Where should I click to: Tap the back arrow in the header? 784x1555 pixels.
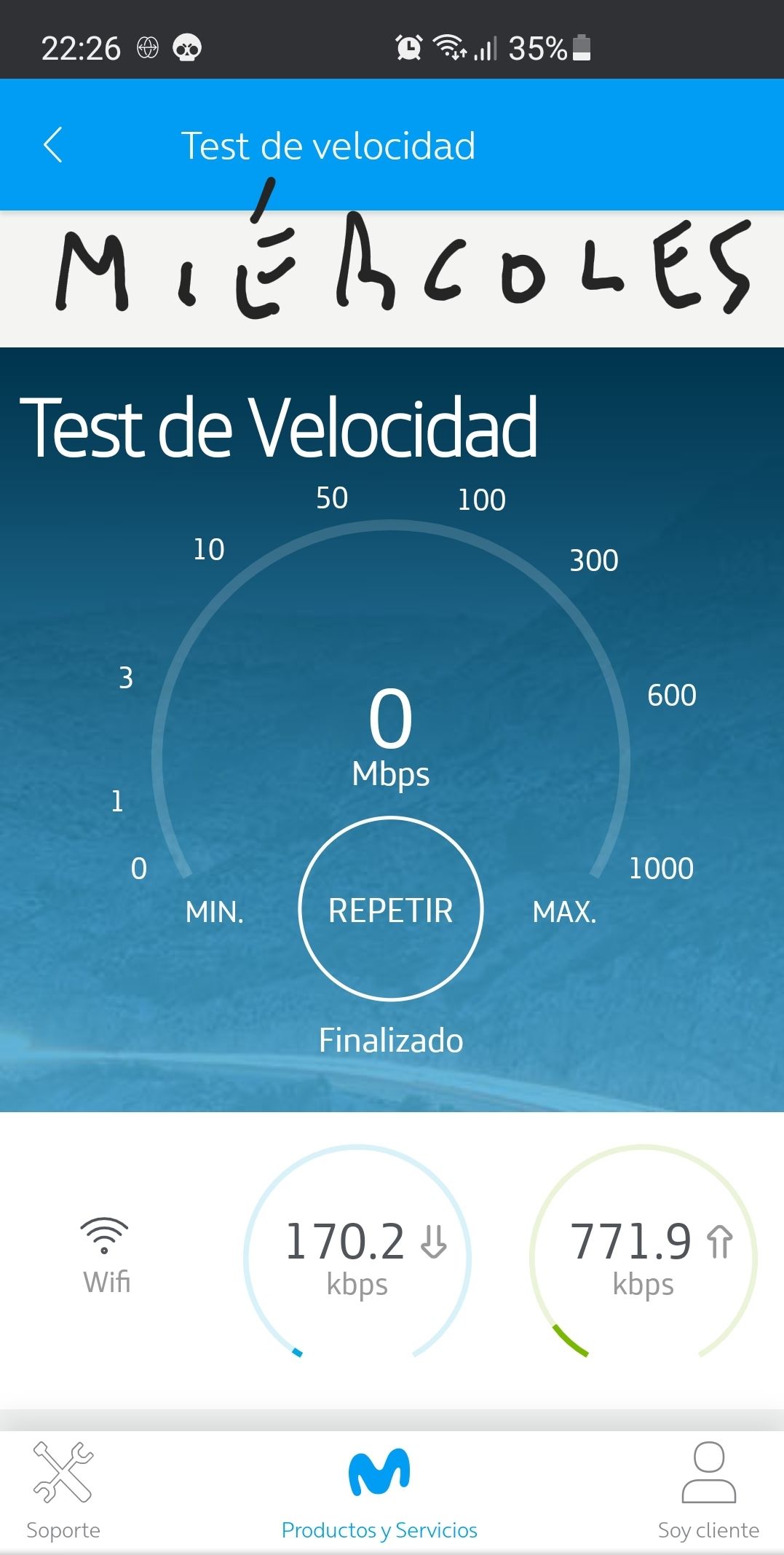52,145
